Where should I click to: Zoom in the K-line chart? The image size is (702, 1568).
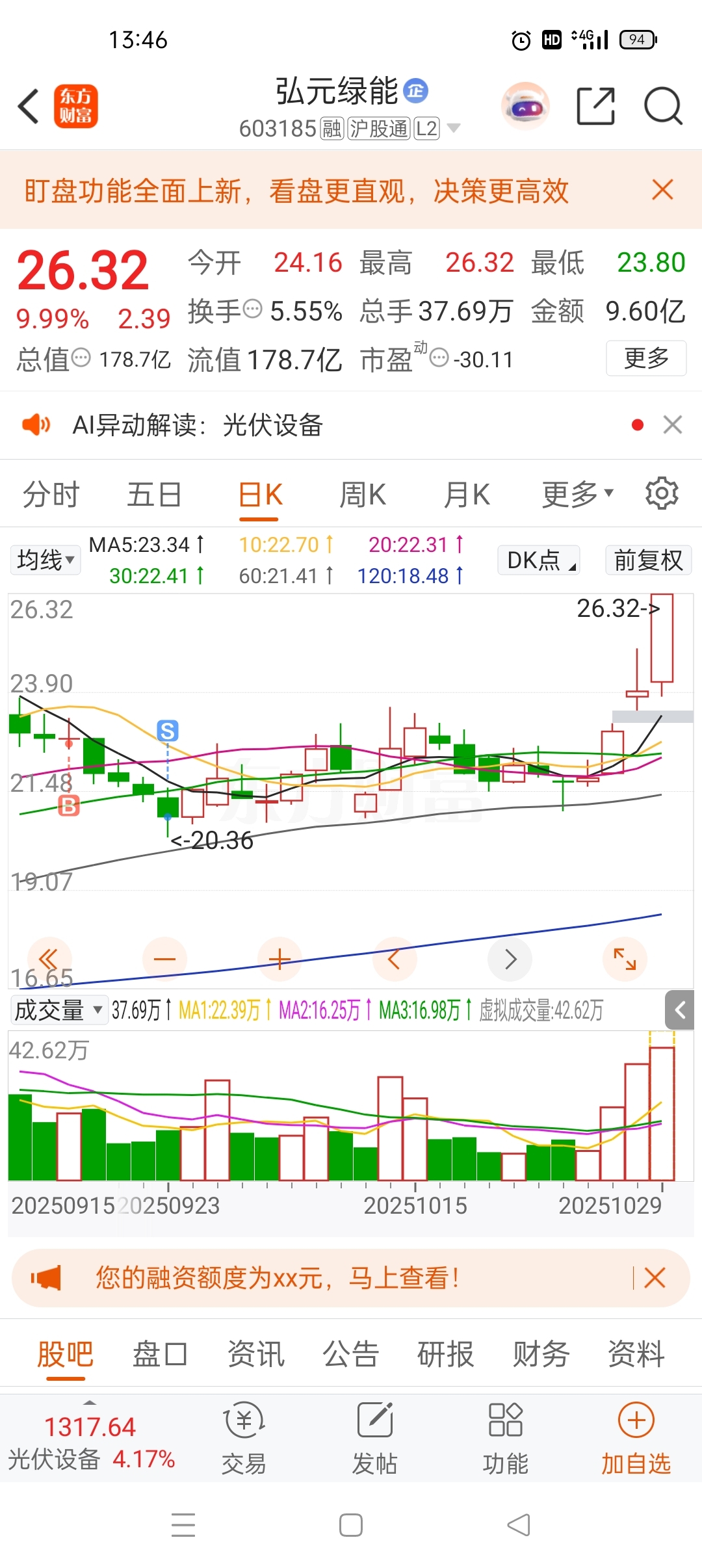click(x=279, y=959)
